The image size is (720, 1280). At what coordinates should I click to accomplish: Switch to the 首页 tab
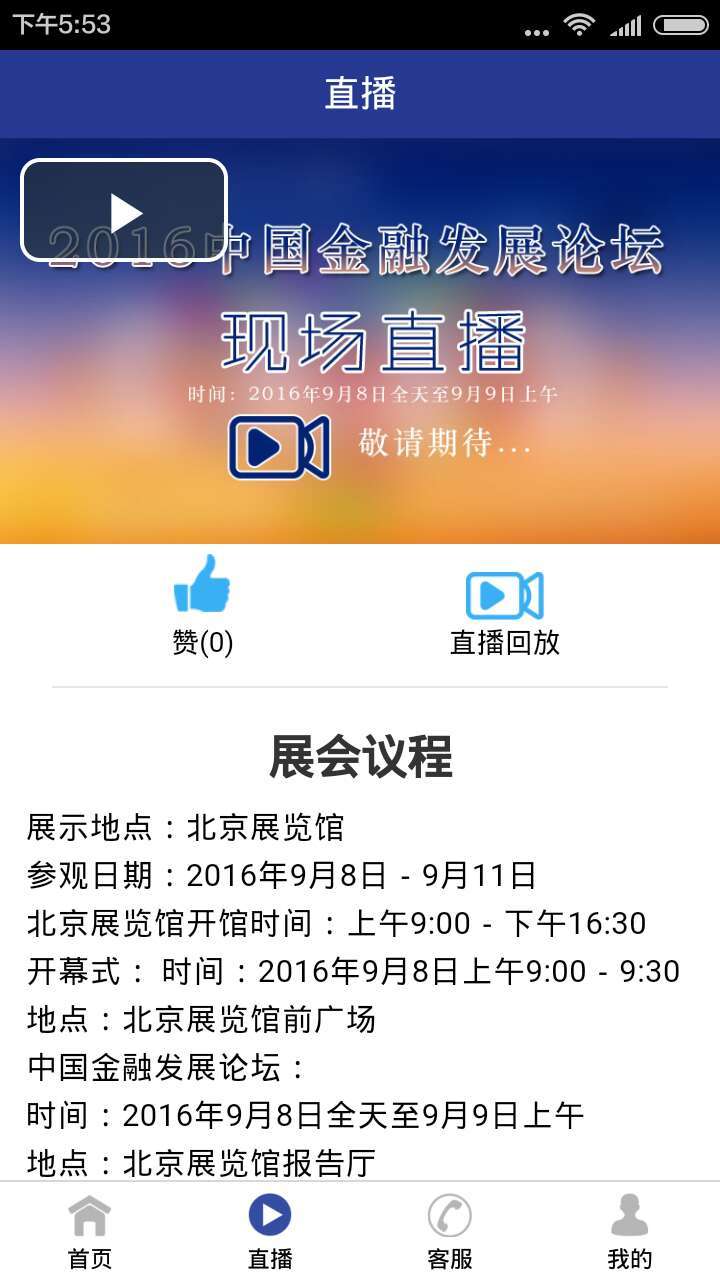coord(90,1232)
